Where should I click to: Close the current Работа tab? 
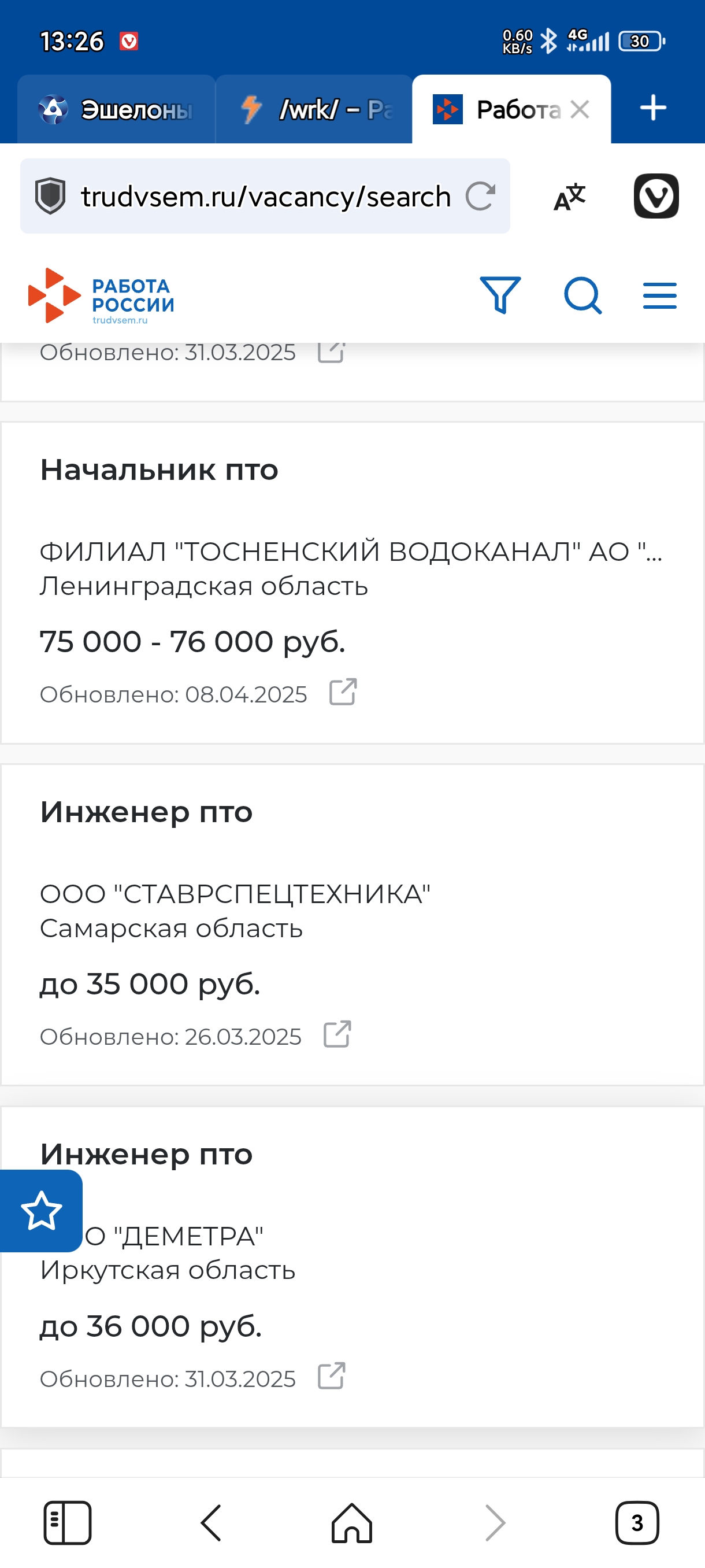580,110
